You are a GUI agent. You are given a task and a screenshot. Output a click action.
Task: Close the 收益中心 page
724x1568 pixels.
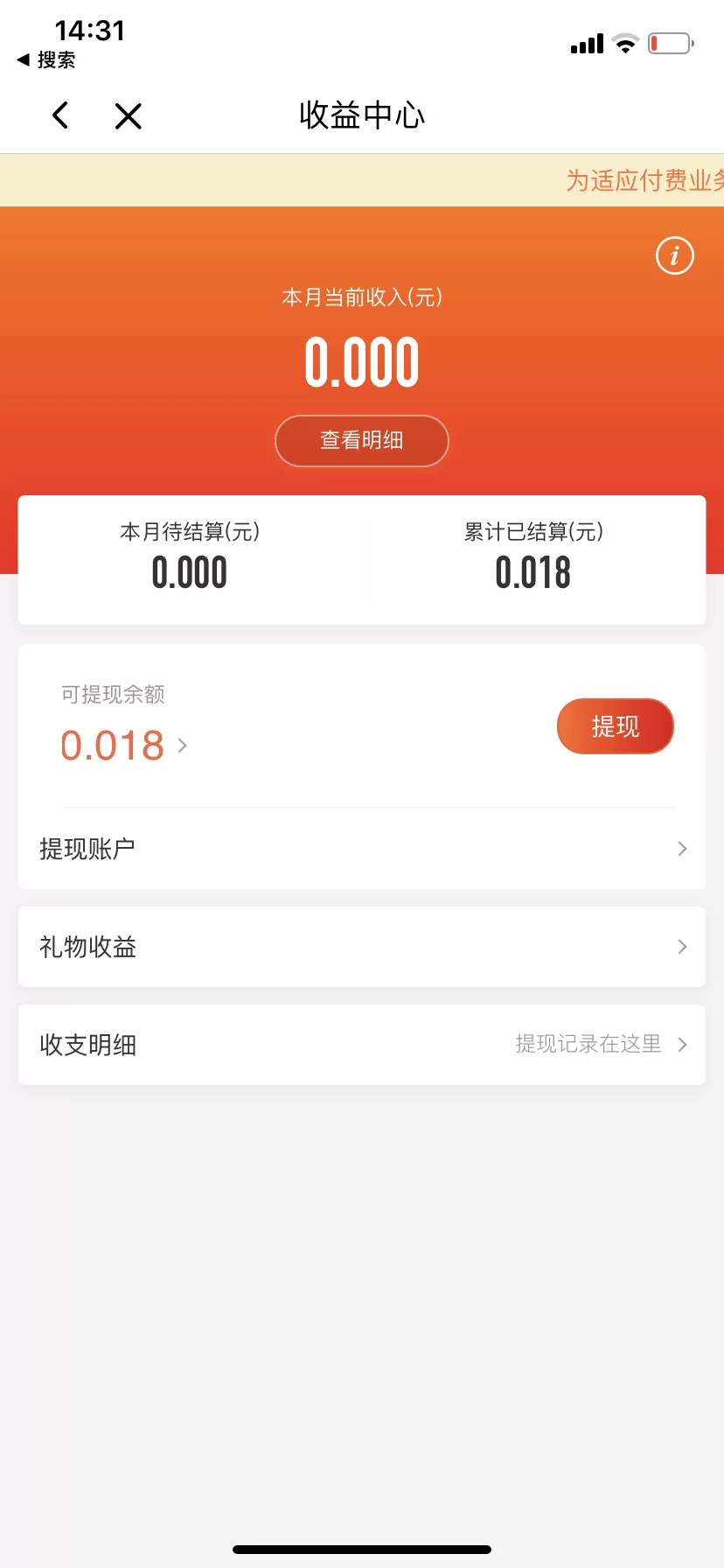pyautogui.click(x=129, y=115)
